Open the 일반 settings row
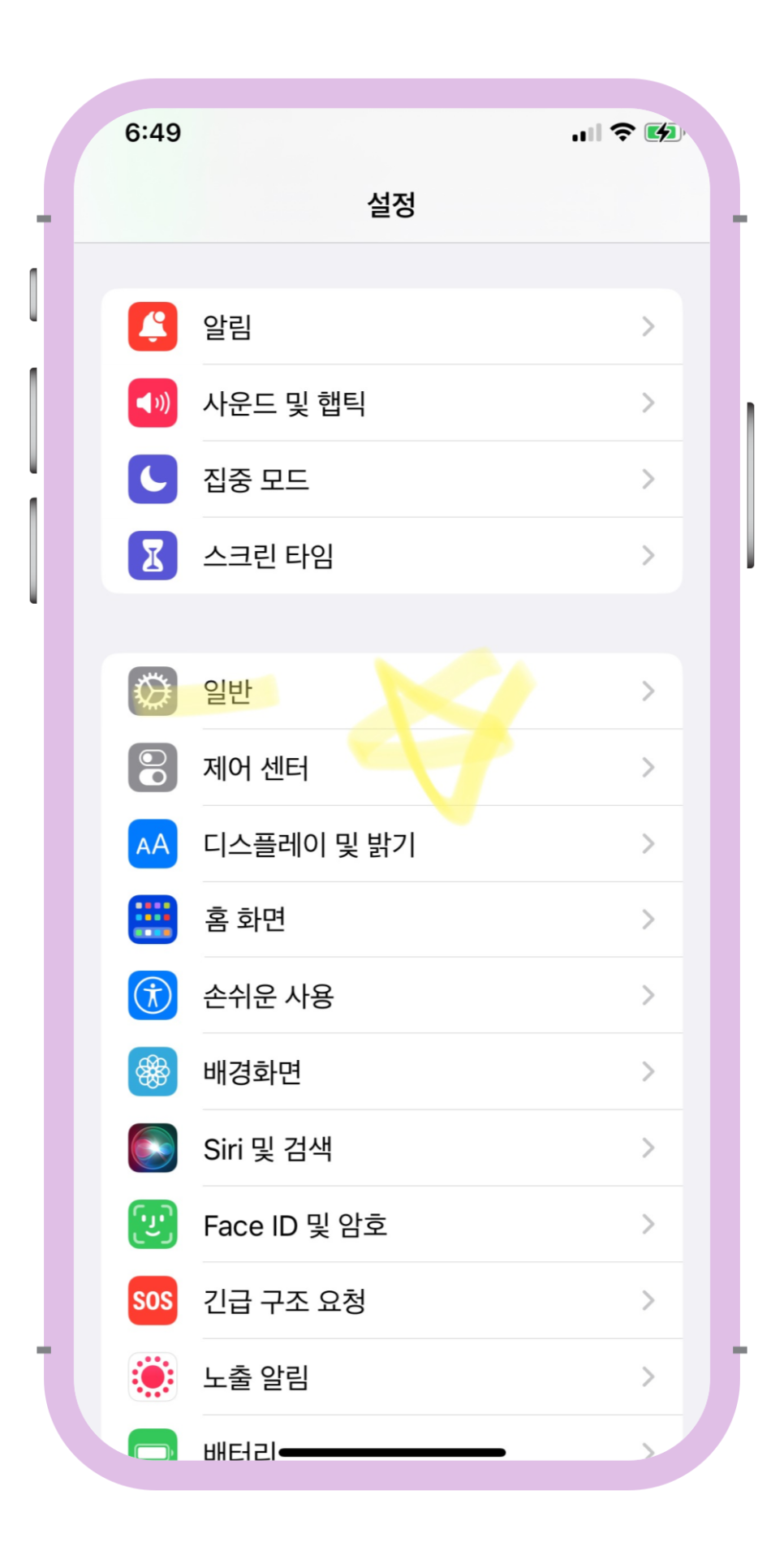This screenshot has height=1568, width=784. click(x=392, y=691)
